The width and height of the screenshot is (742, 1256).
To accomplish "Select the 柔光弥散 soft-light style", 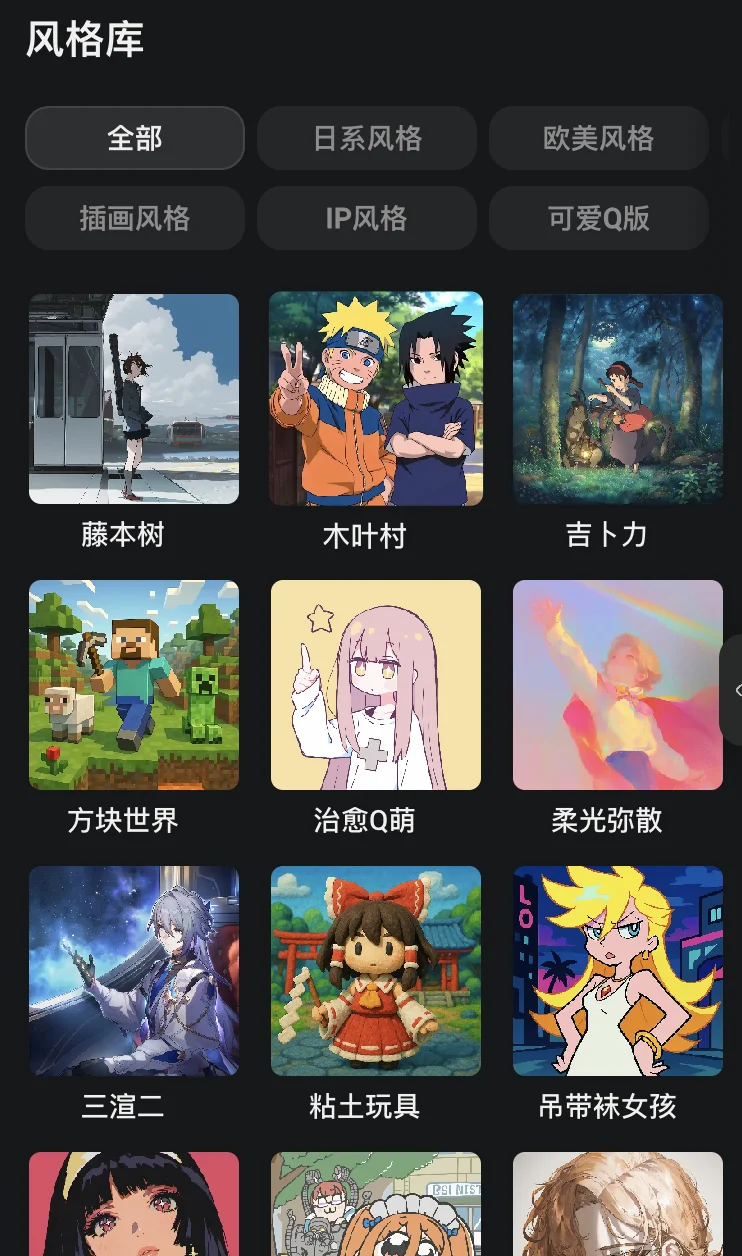I will [617, 684].
